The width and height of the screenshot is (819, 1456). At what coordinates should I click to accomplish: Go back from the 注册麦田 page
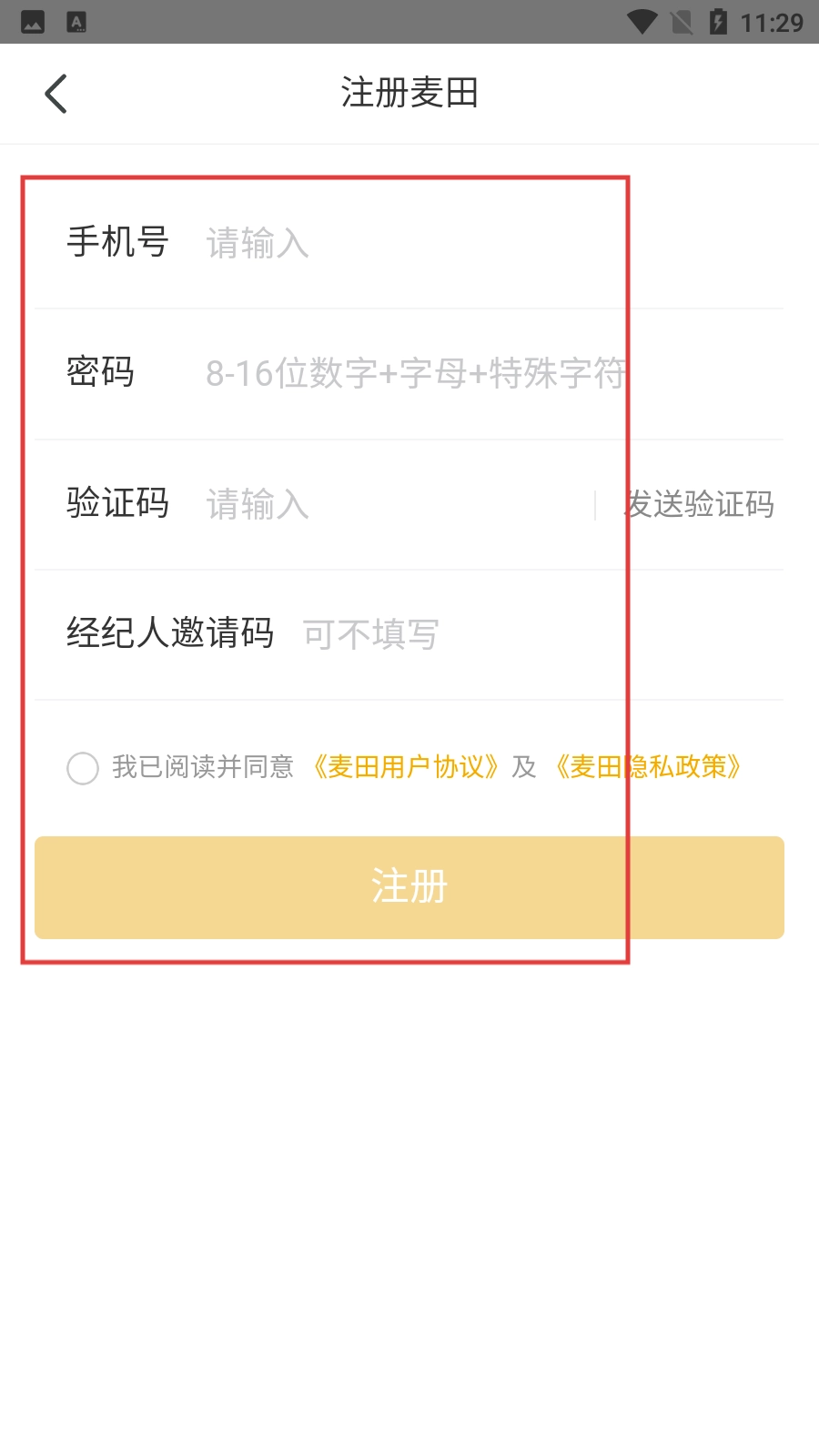coord(56,94)
